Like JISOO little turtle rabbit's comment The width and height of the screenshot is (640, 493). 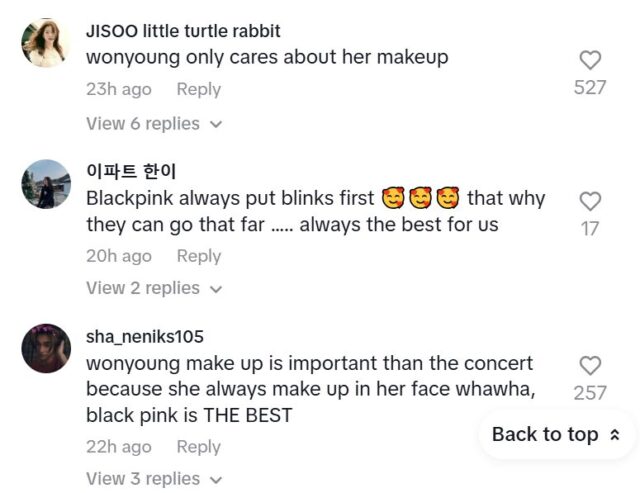(590, 60)
